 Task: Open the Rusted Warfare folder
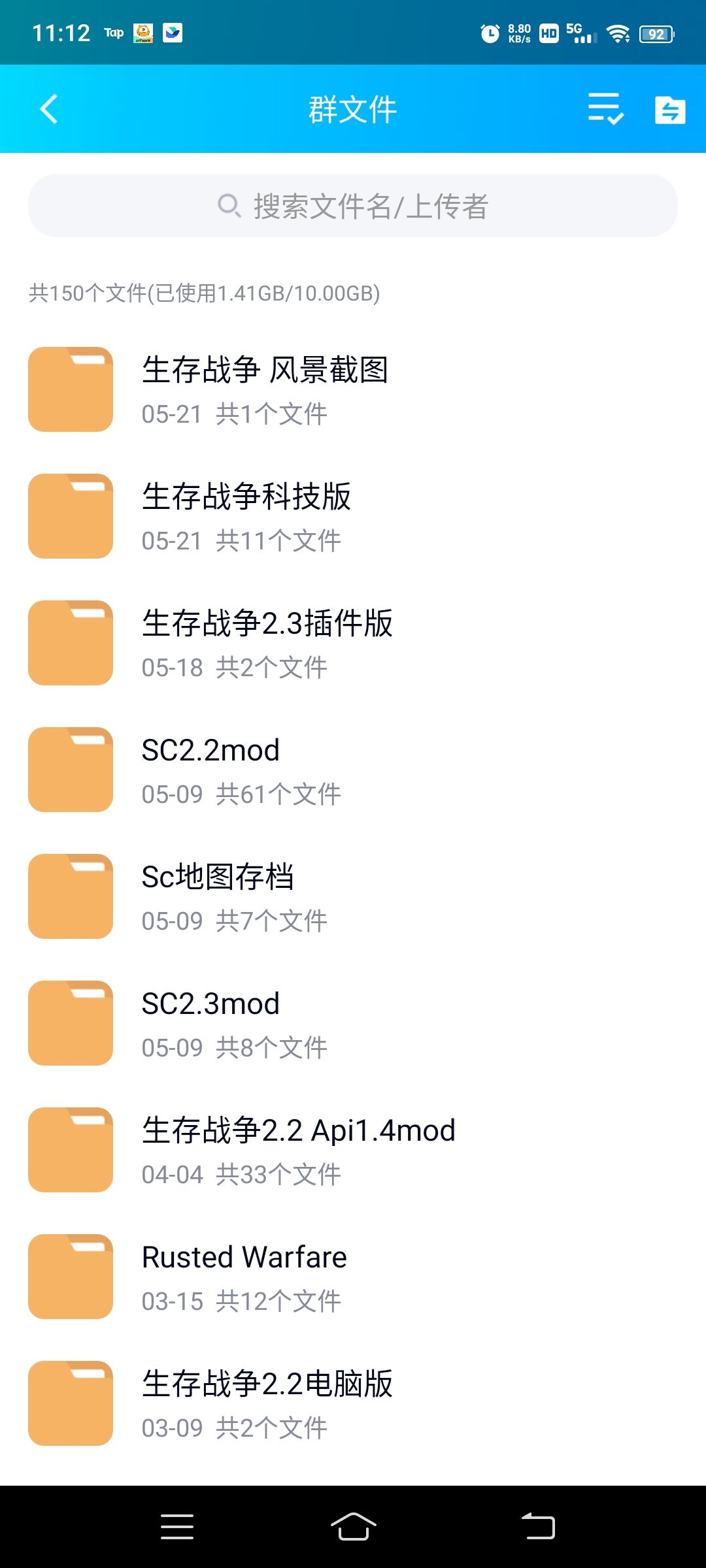tap(353, 1277)
